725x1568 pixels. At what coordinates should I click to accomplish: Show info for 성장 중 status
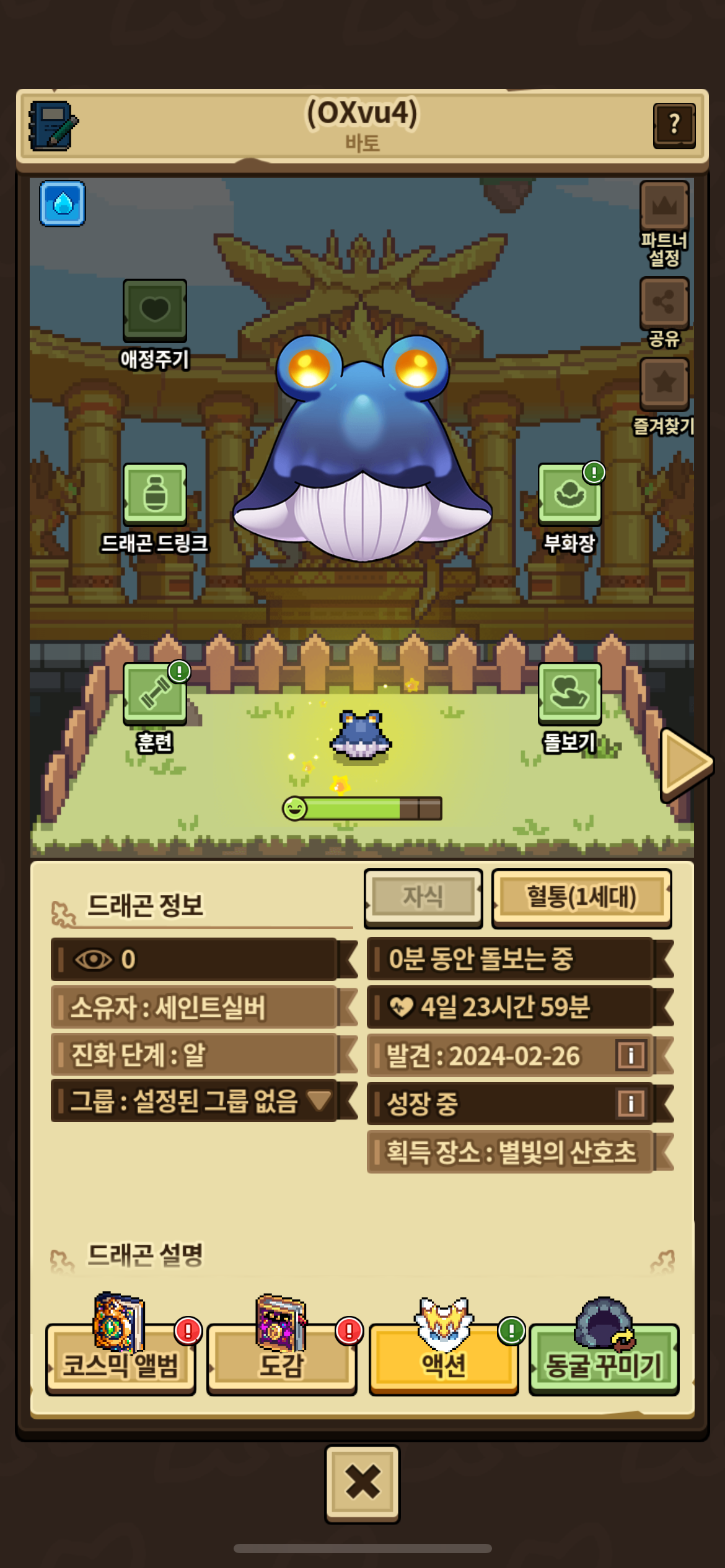pos(631,1104)
